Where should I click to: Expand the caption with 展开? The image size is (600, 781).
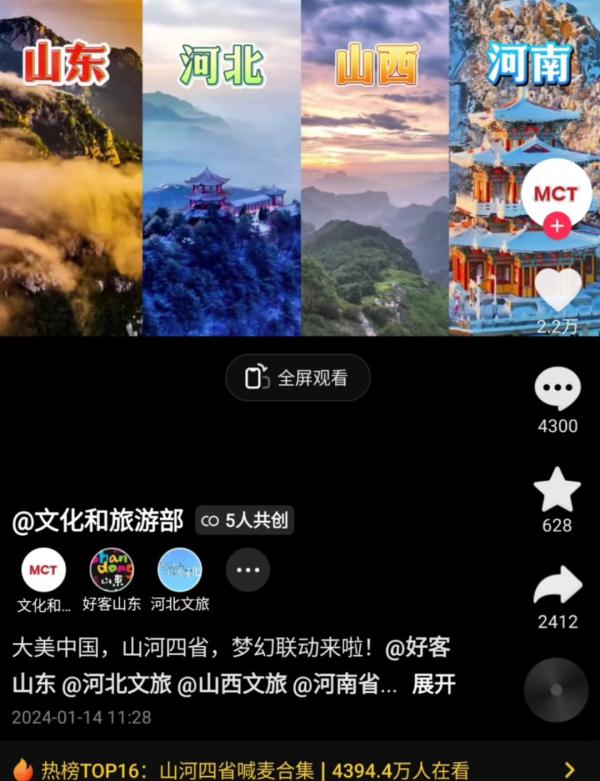pyautogui.click(x=434, y=685)
